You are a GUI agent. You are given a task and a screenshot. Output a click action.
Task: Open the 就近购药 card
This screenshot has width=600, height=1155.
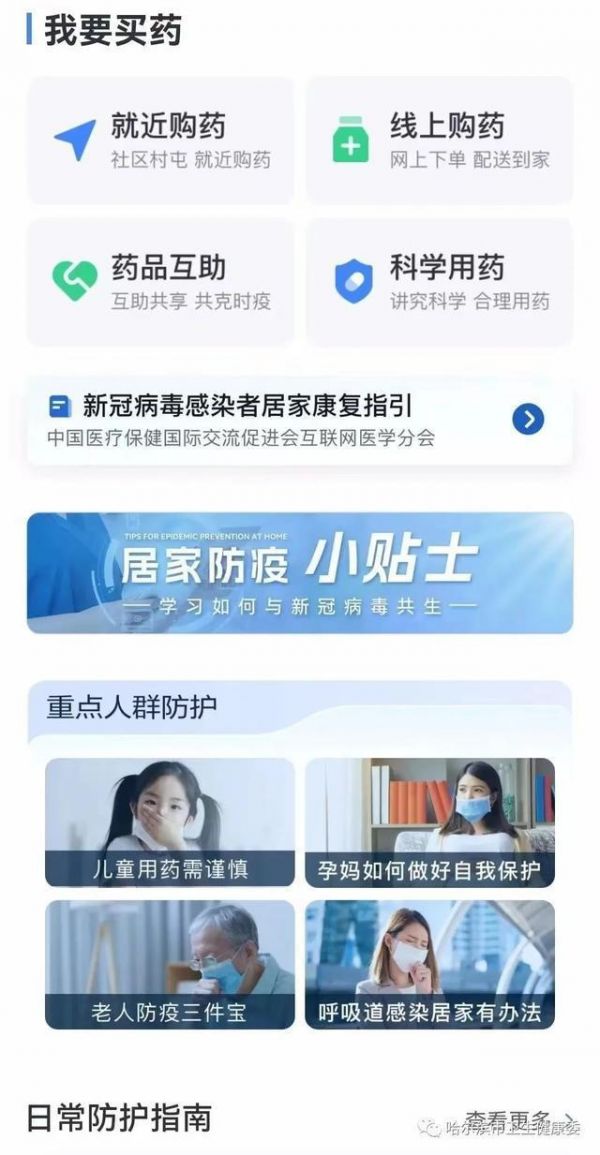pyautogui.click(x=160, y=141)
